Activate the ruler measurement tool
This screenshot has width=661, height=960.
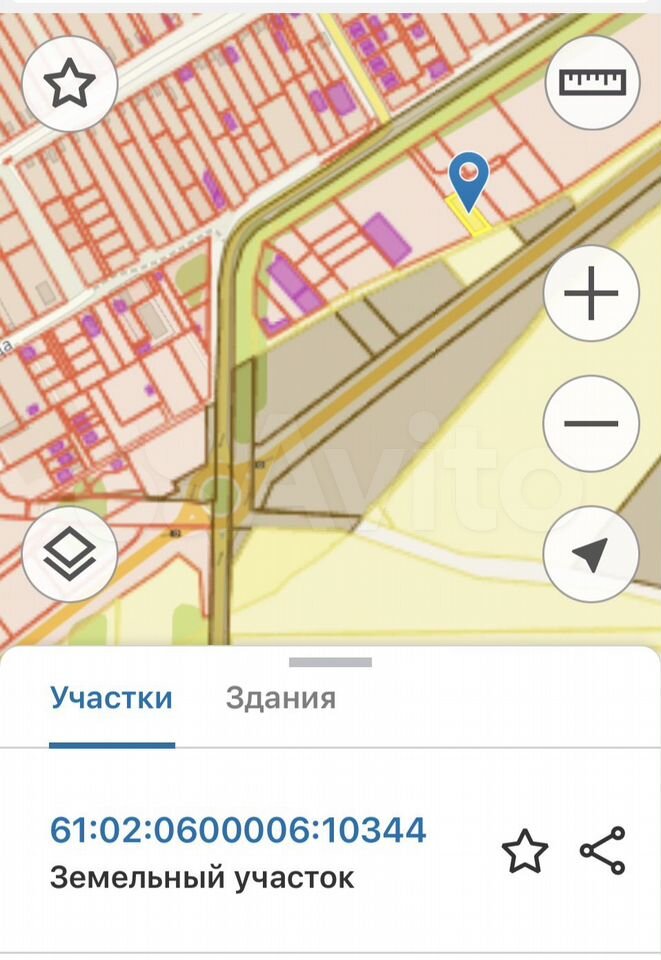pyautogui.click(x=592, y=83)
